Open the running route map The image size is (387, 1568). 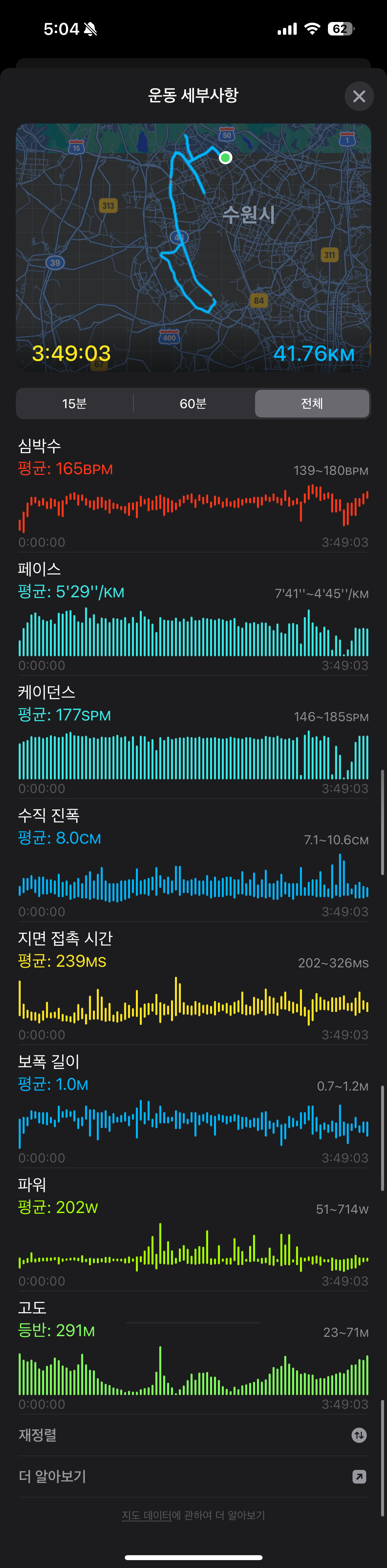[193, 247]
